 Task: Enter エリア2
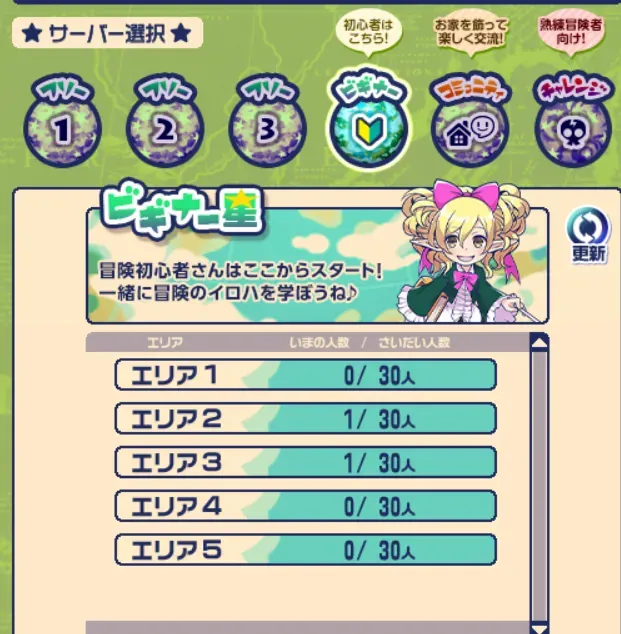pos(305,418)
